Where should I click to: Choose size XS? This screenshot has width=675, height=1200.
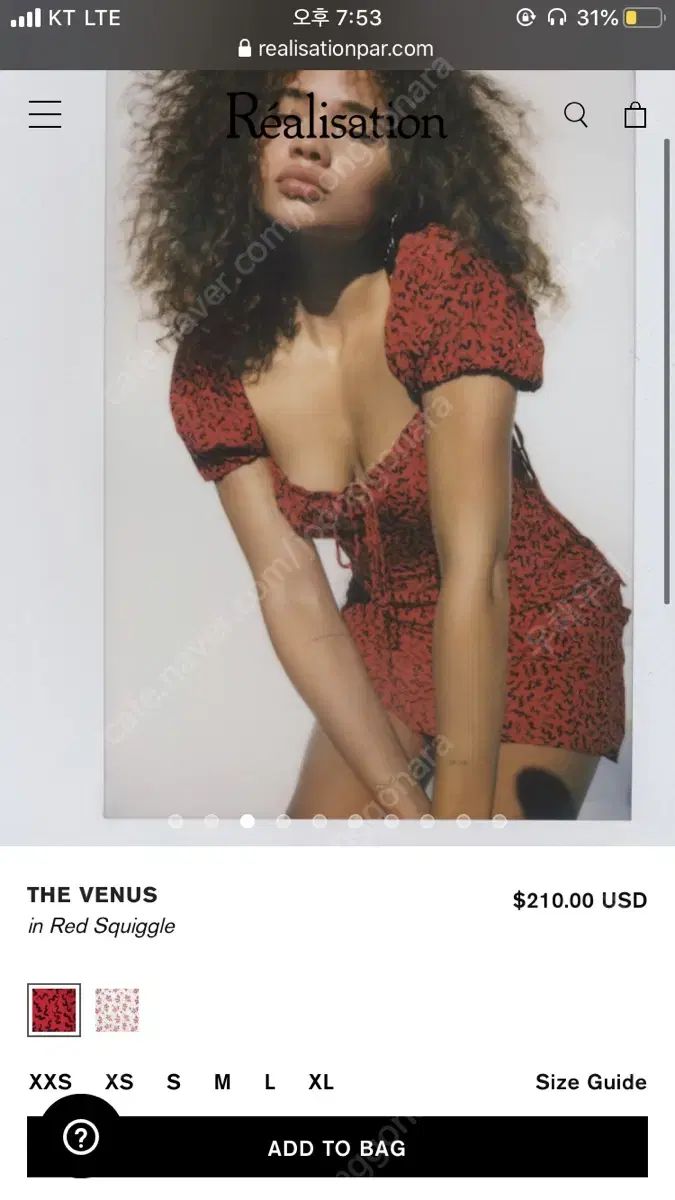click(x=119, y=1082)
